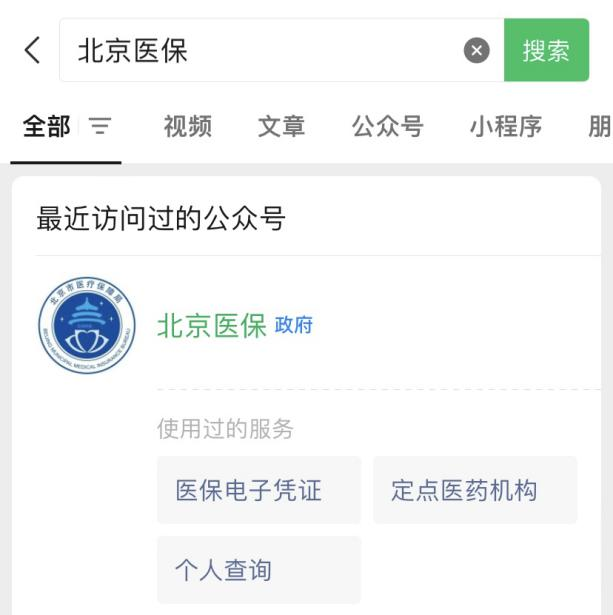Viewport: 613px width, 615px height.
Task: Open the 北京医保 official account
Action: point(212,326)
